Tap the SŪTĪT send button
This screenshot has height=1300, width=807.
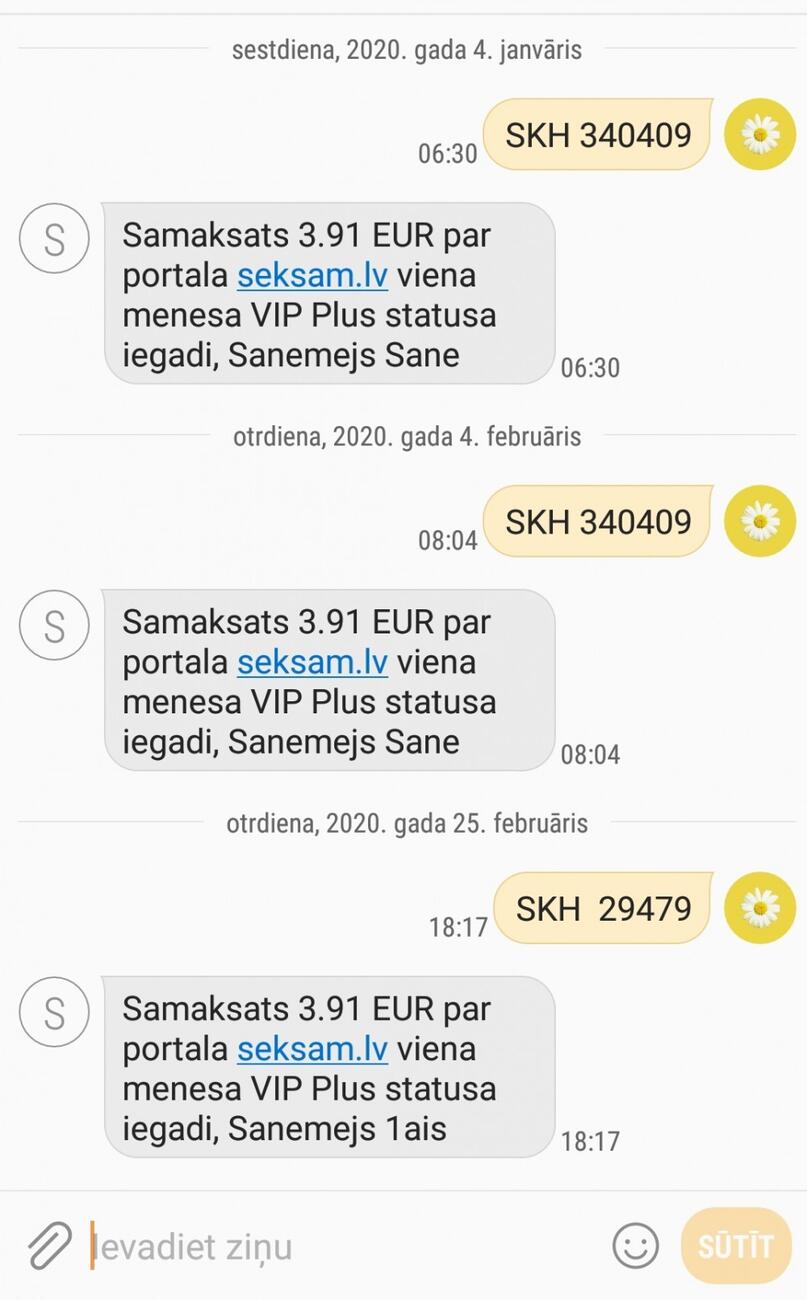coord(735,1246)
